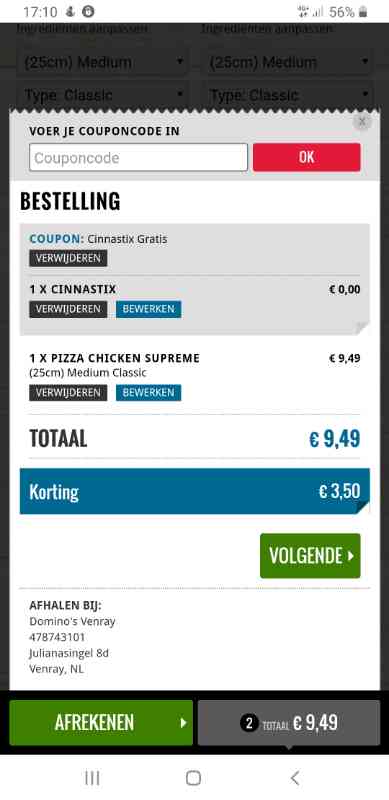This screenshot has height=800, width=389.
Task: Continue with the Volgende button
Action: click(310, 556)
